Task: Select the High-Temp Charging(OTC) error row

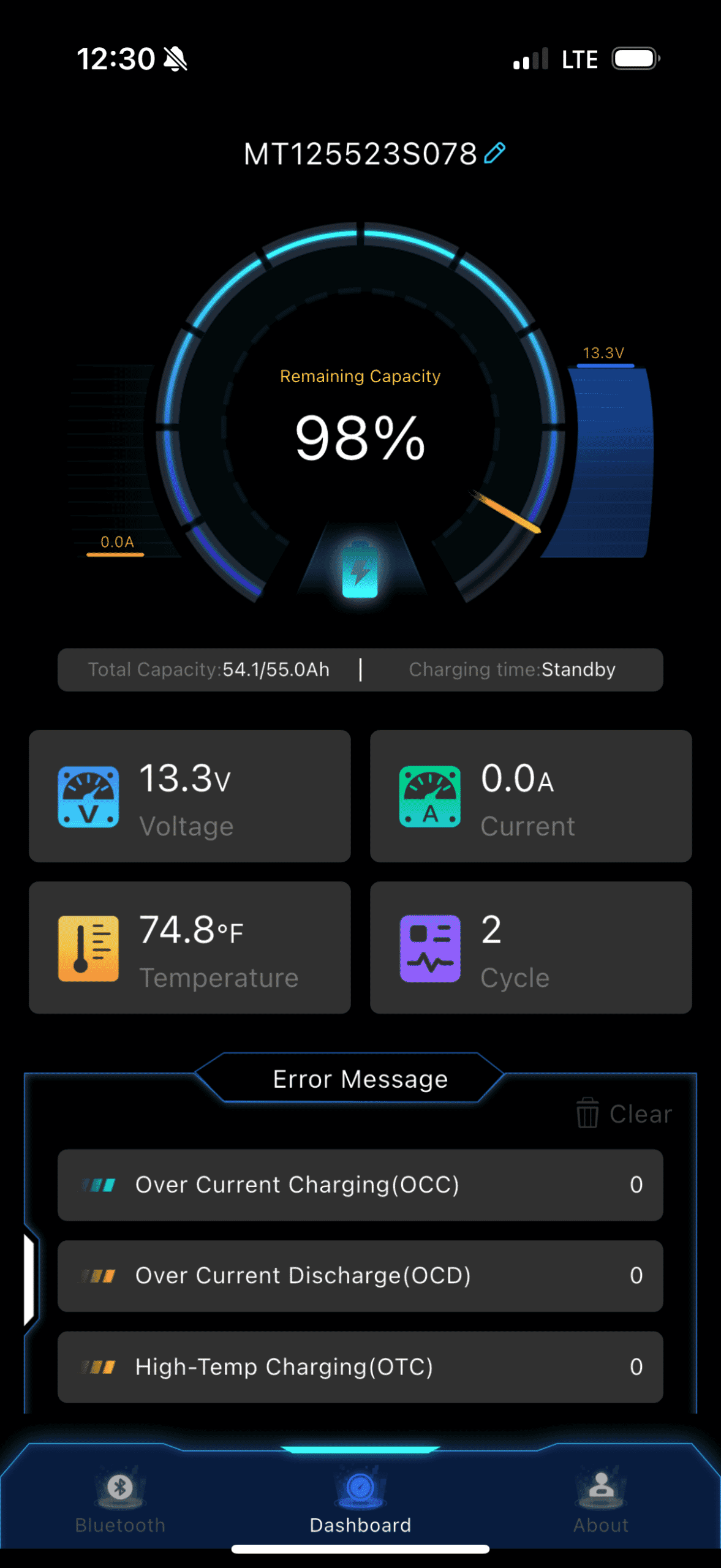Action: (x=360, y=1367)
